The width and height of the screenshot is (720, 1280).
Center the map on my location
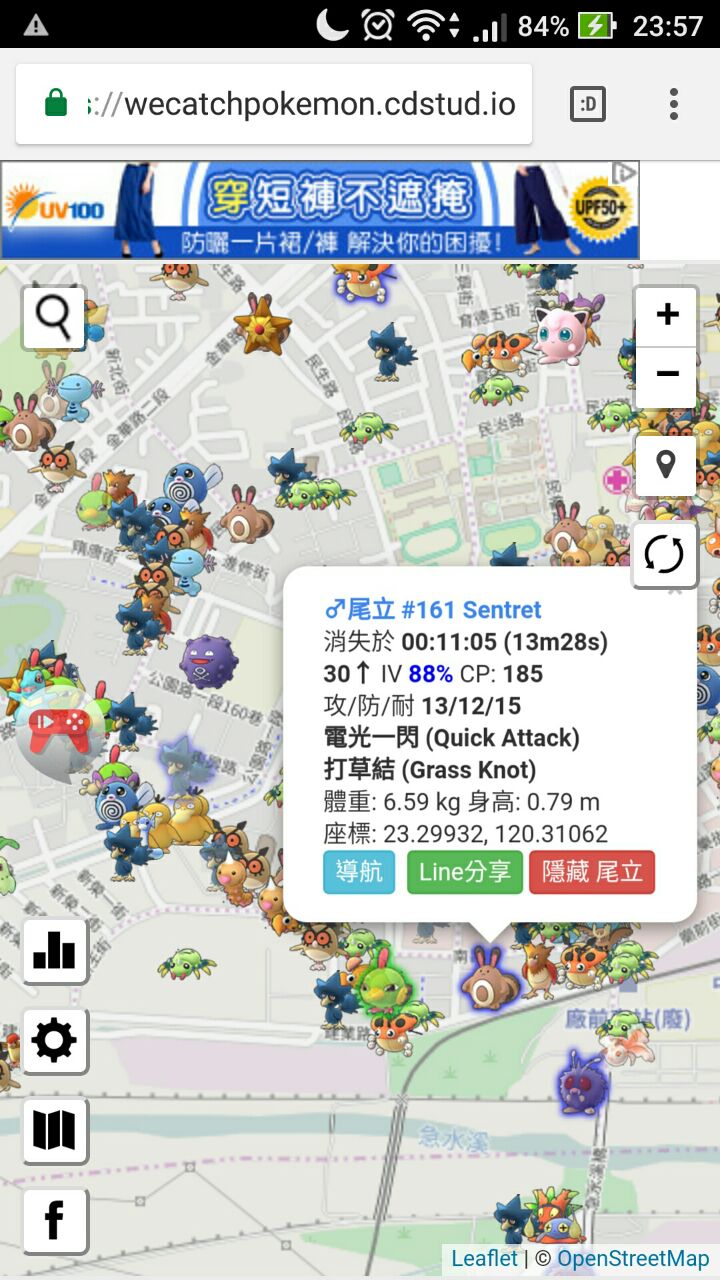pos(666,465)
